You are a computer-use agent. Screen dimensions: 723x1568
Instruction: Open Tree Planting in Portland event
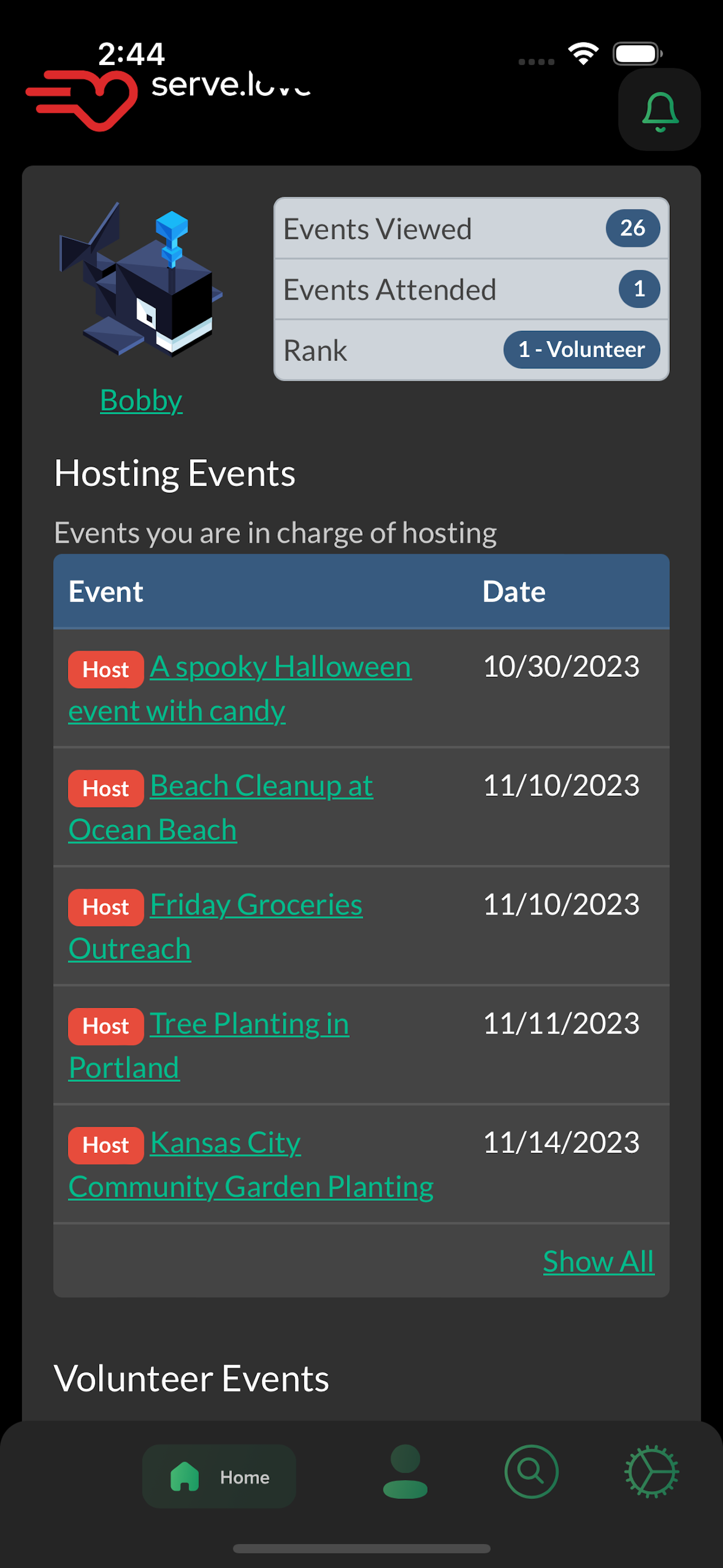coord(208,1045)
